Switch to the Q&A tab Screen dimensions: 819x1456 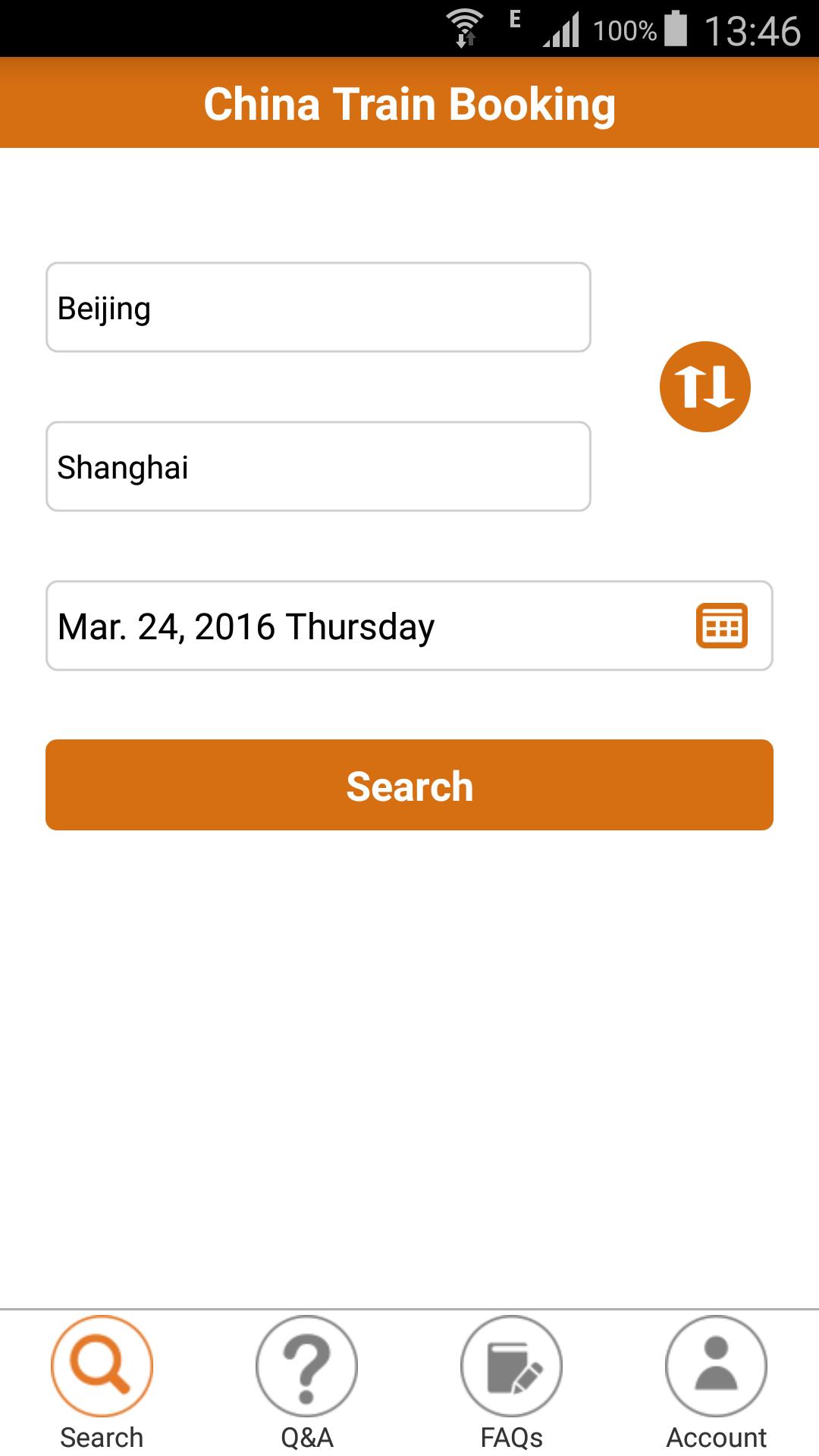click(x=306, y=1382)
